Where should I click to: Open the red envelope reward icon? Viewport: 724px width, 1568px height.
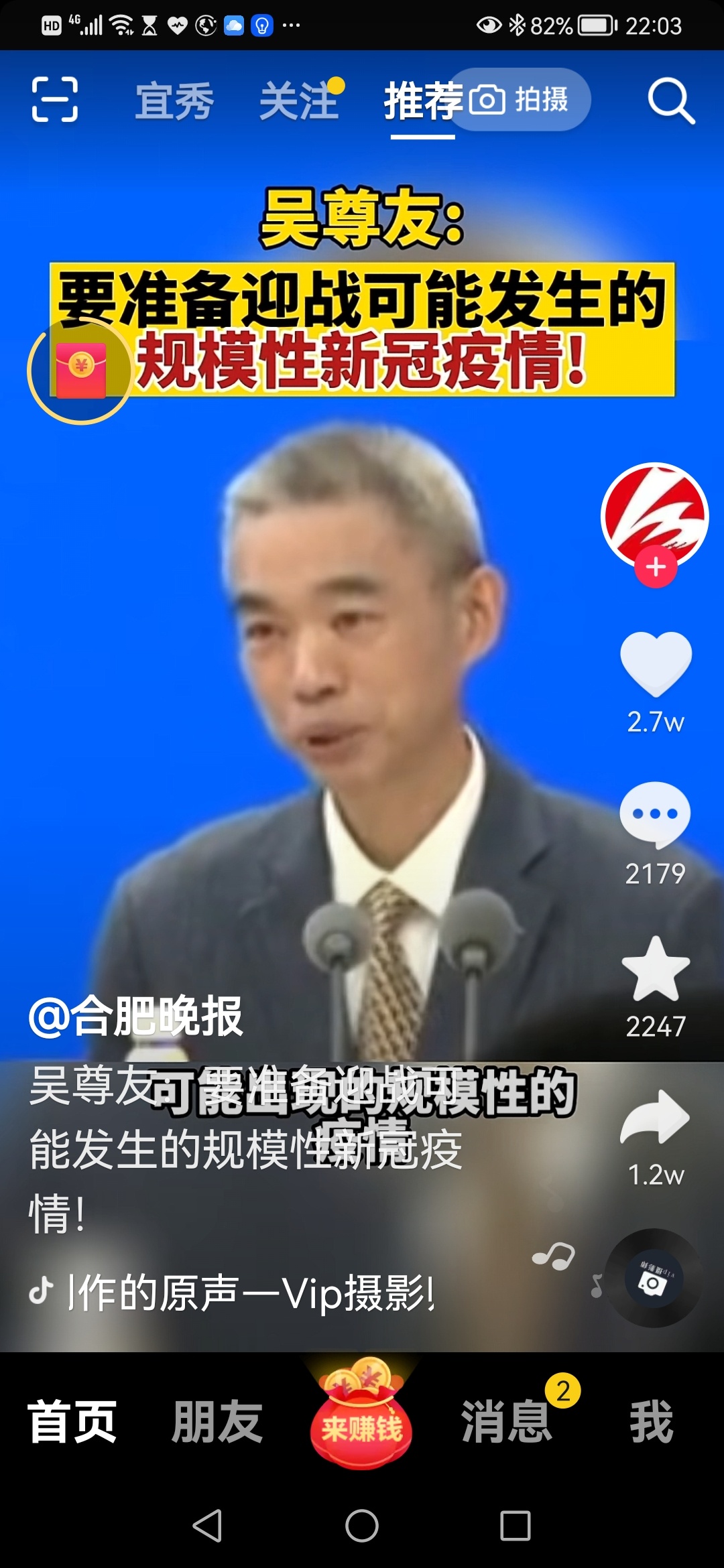coord(80,371)
